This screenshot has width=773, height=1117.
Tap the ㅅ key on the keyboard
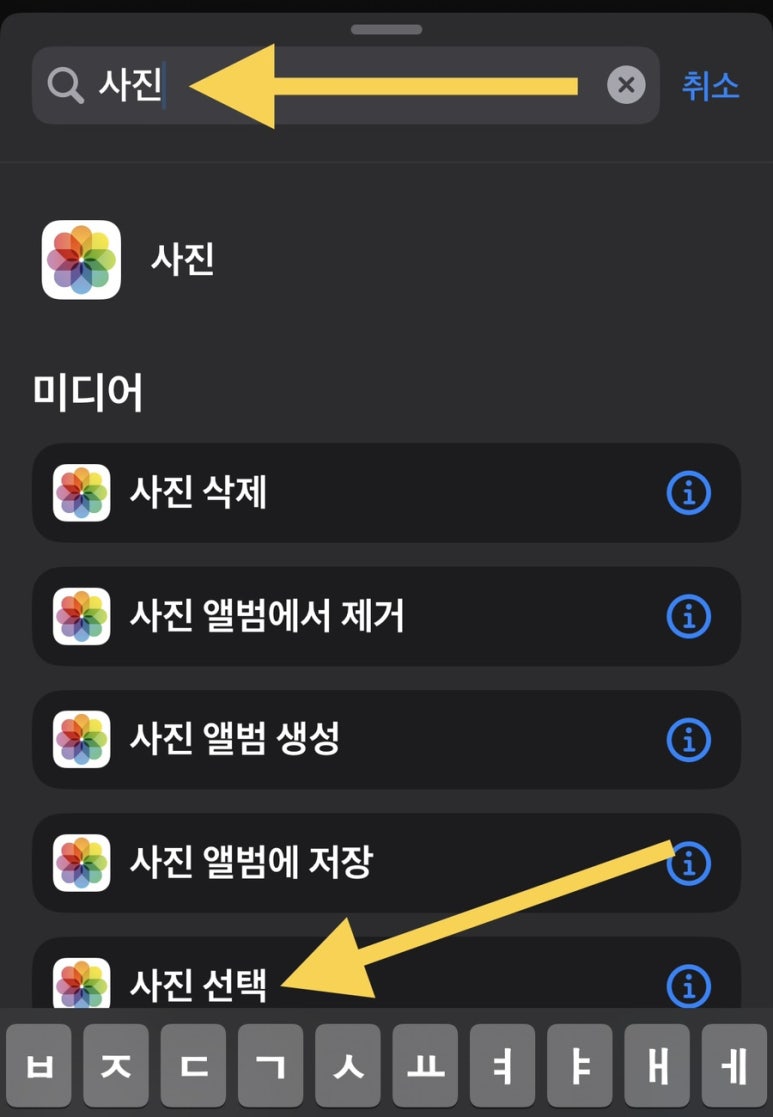[x=348, y=1066]
